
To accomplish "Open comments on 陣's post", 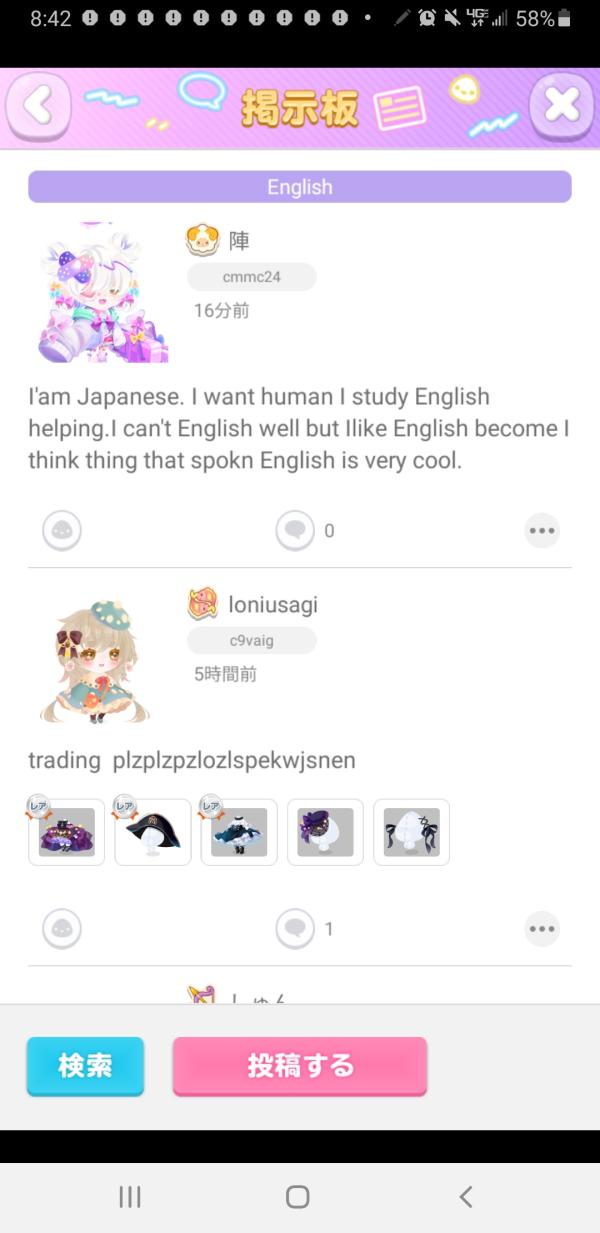I will coord(295,531).
